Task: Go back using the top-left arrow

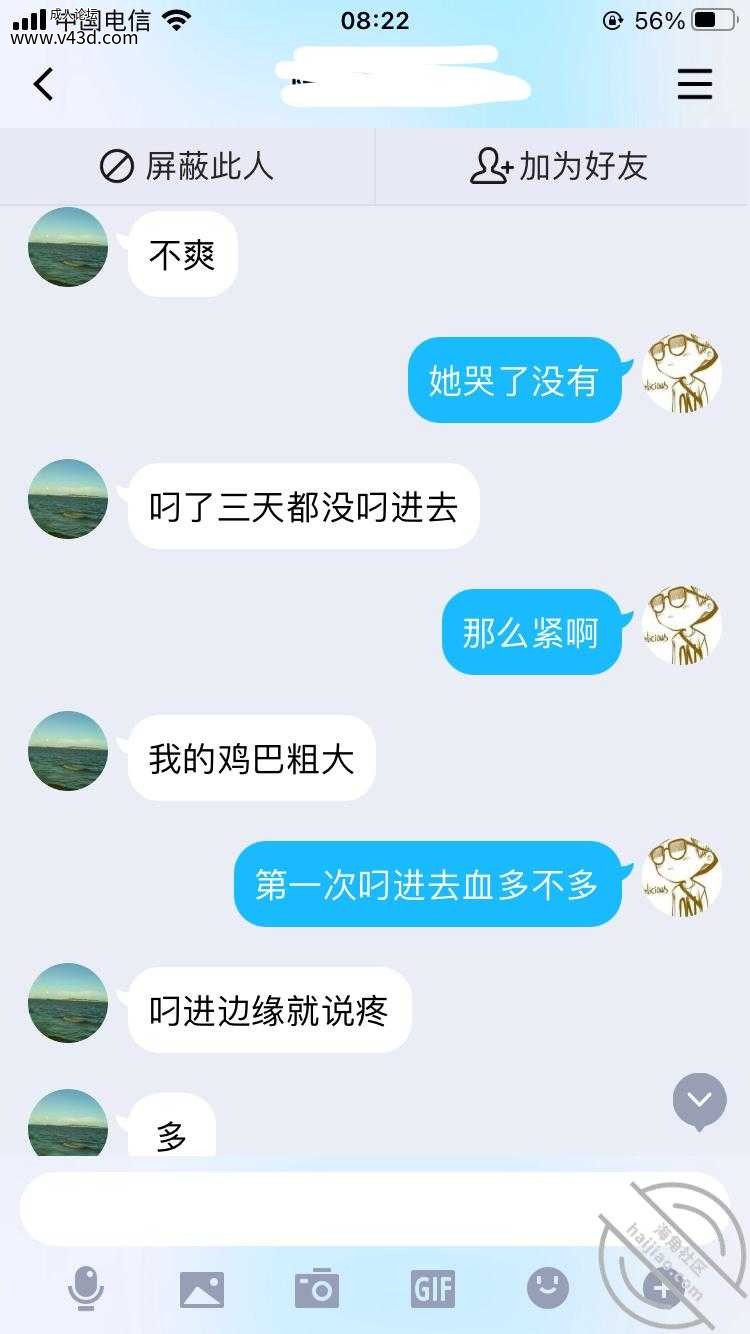Action: tap(43, 84)
